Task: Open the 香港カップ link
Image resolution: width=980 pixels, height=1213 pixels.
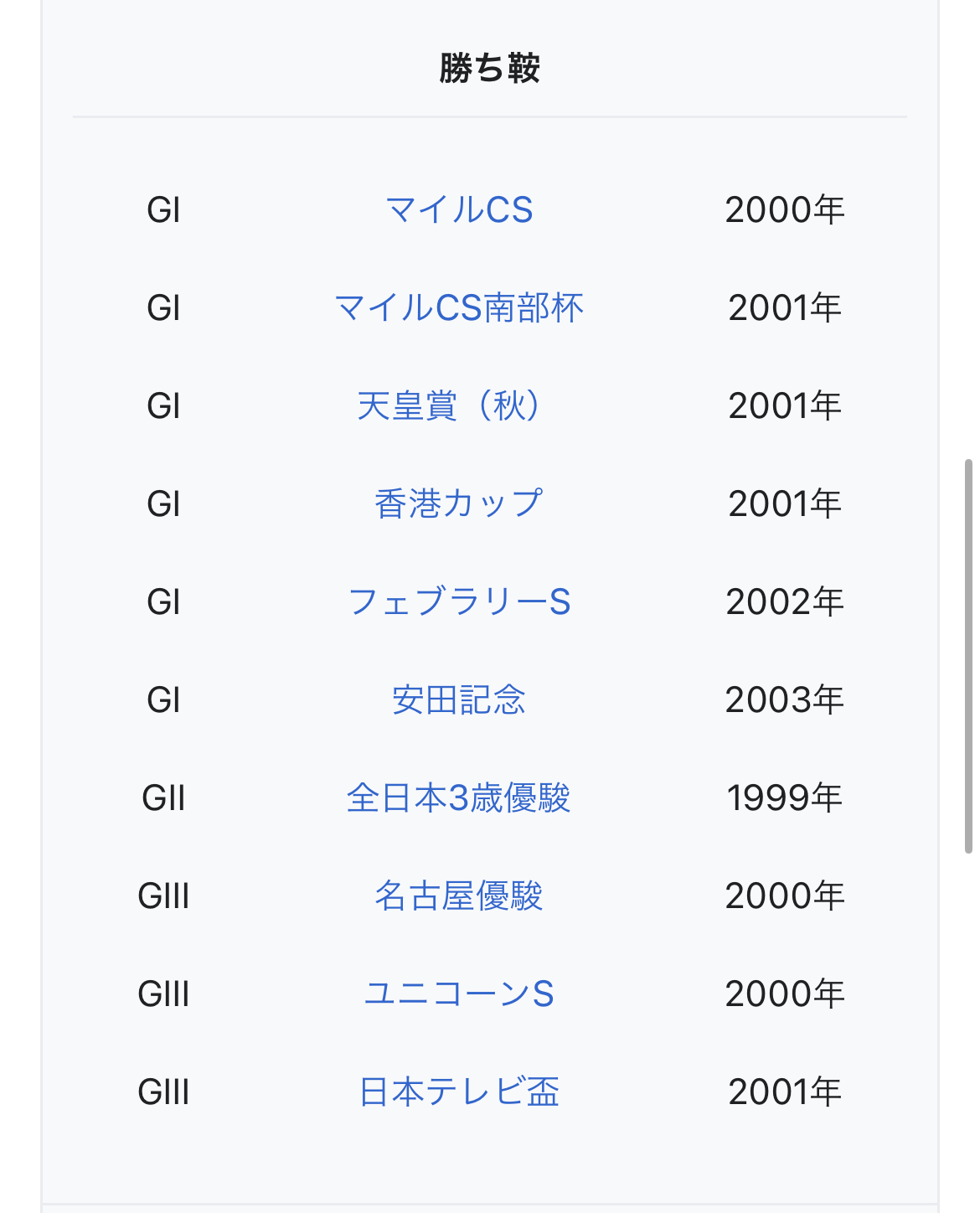Action: pos(459,503)
